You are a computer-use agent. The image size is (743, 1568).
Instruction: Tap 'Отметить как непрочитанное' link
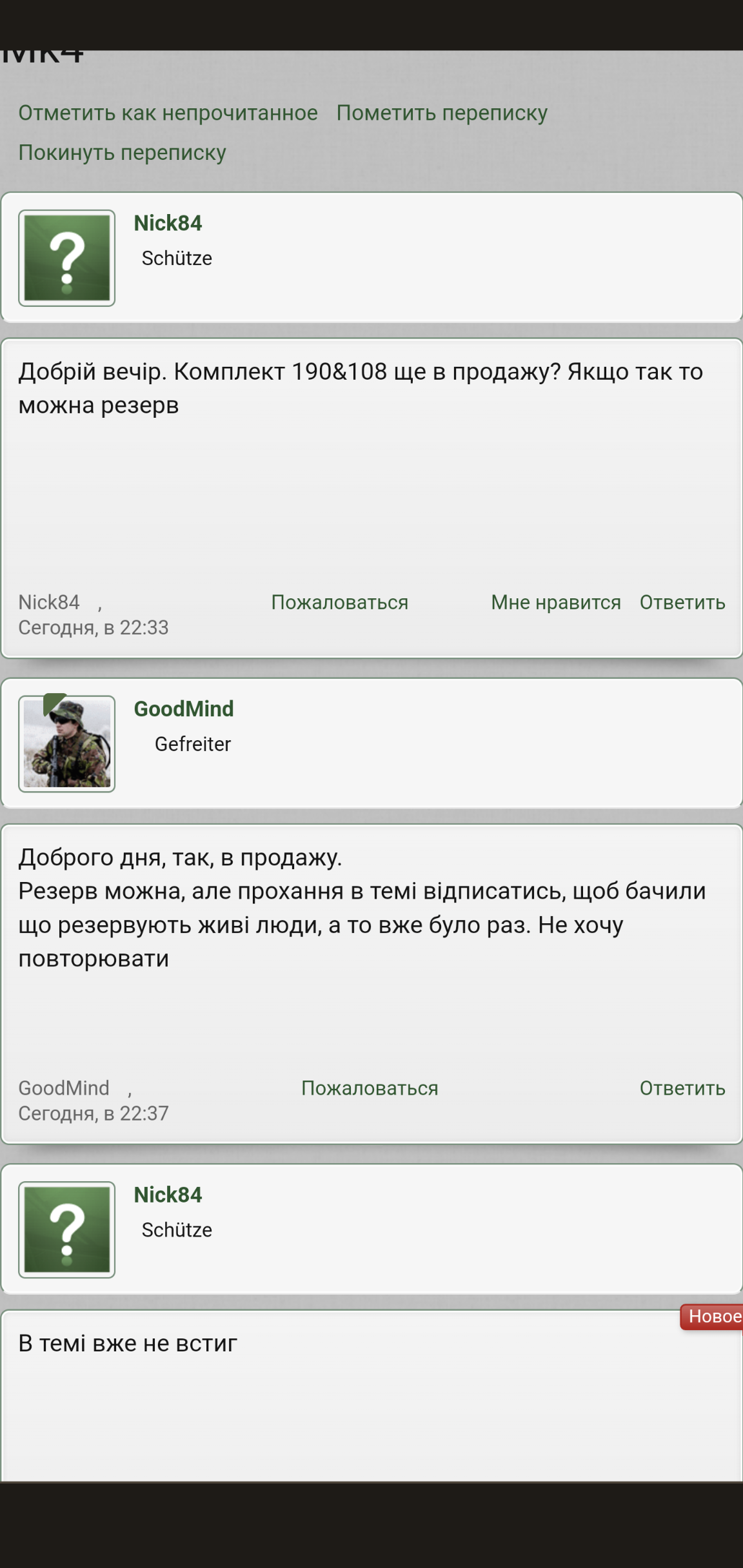[x=168, y=113]
